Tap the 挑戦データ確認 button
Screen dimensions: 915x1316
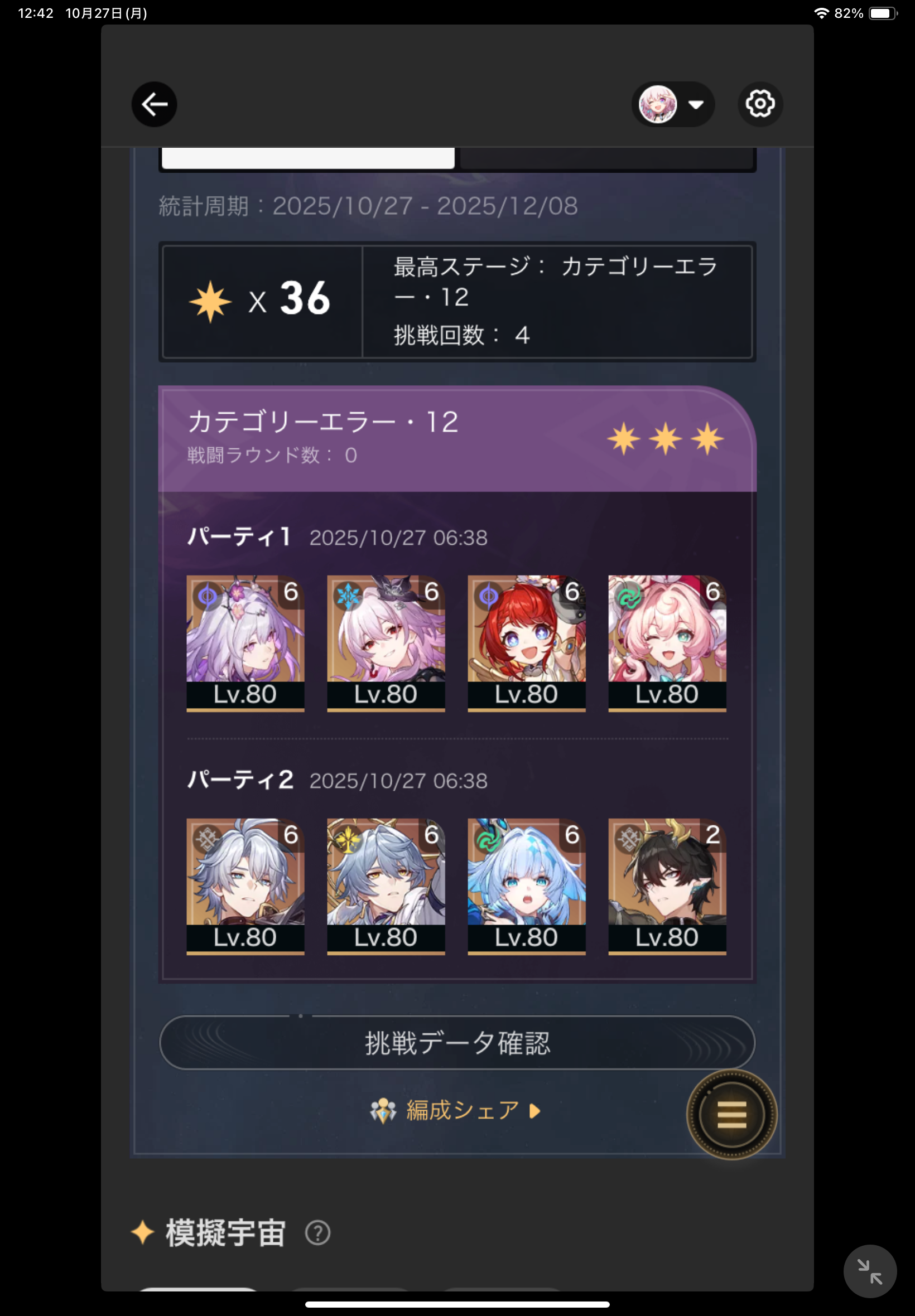pos(457,1043)
